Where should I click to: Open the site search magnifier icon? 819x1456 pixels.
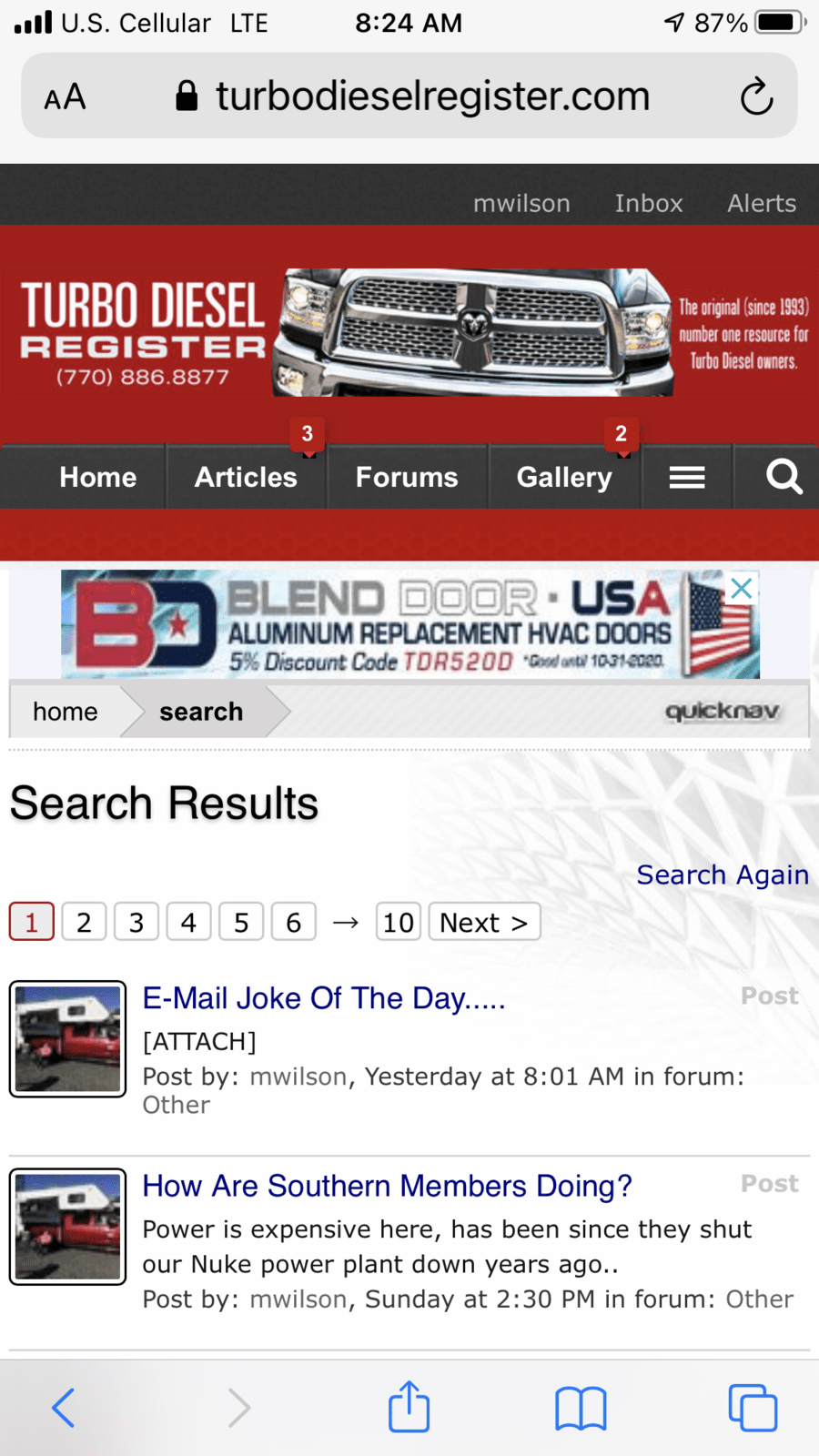pyautogui.click(x=784, y=477)
